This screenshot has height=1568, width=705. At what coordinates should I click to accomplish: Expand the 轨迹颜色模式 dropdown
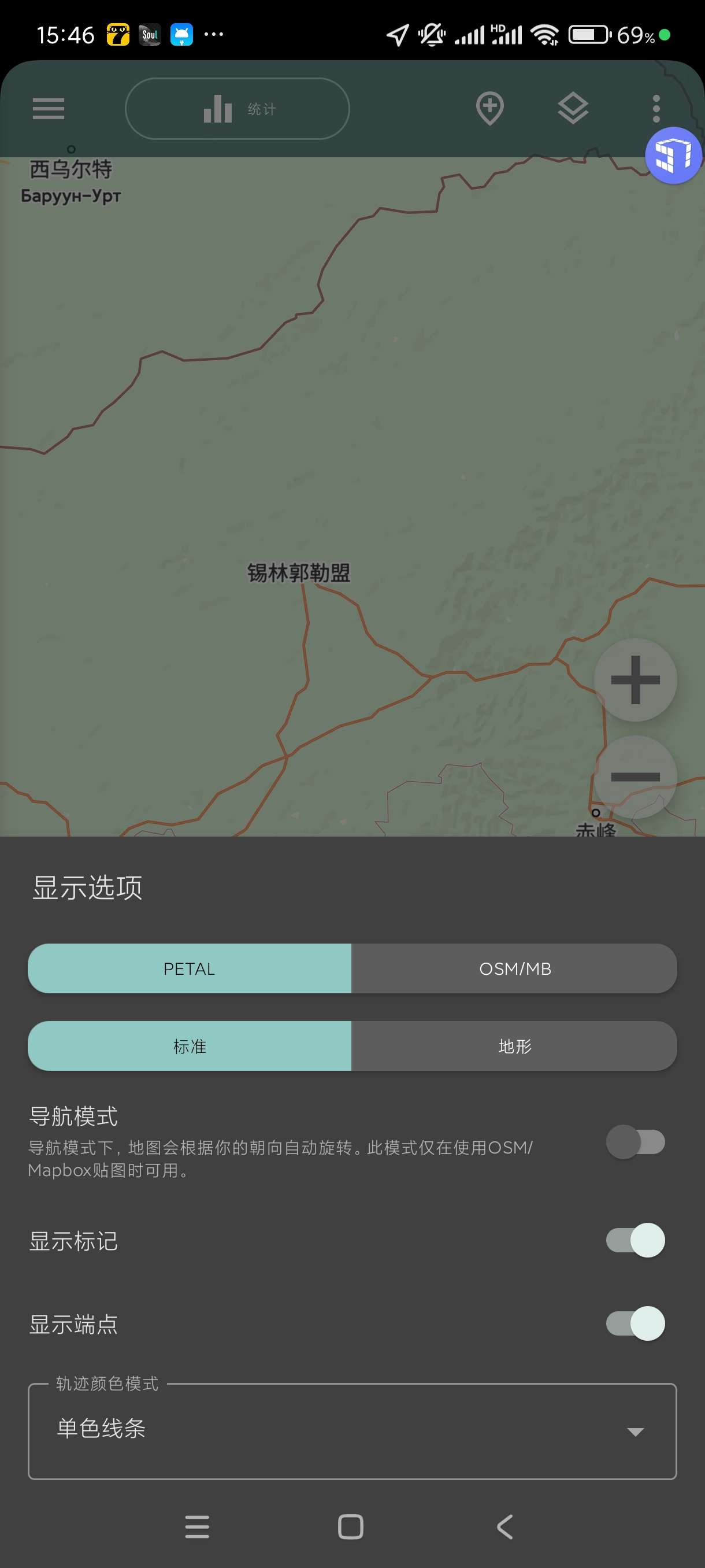pos(352,1430)
